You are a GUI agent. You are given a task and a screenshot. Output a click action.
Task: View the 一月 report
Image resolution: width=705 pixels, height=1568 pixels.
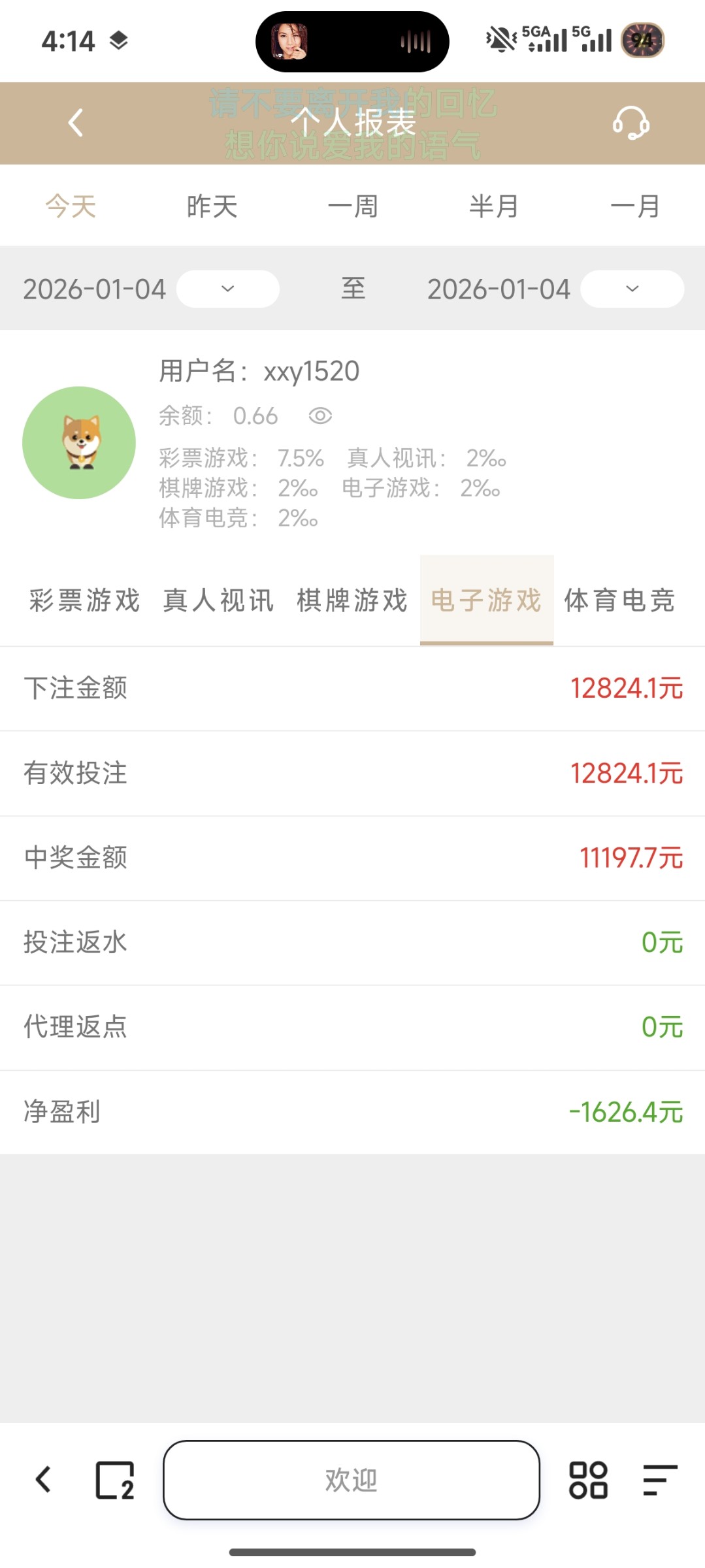635,206
